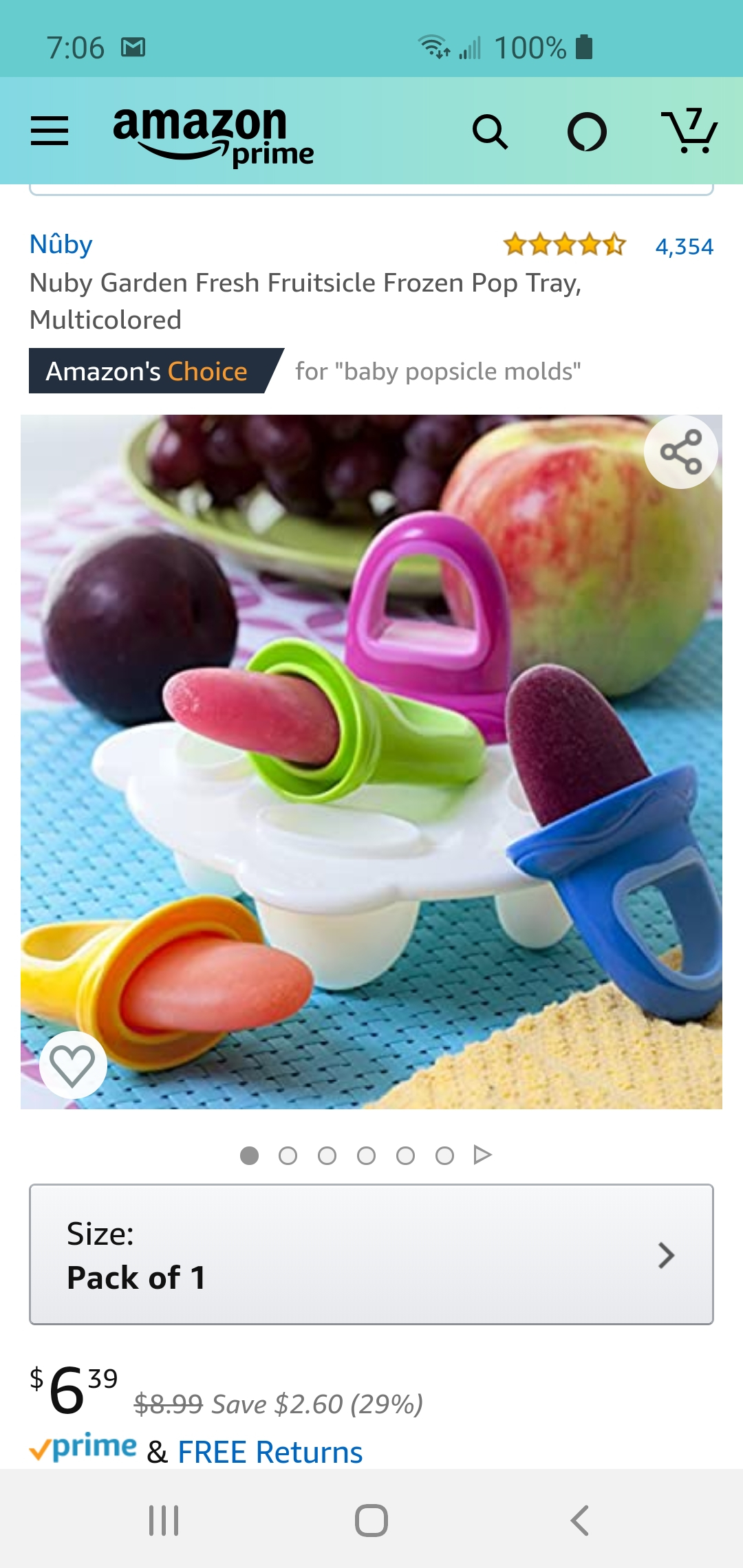Share this product
The width and height of the screenshot is (743, 1568).
coord(680,452)
